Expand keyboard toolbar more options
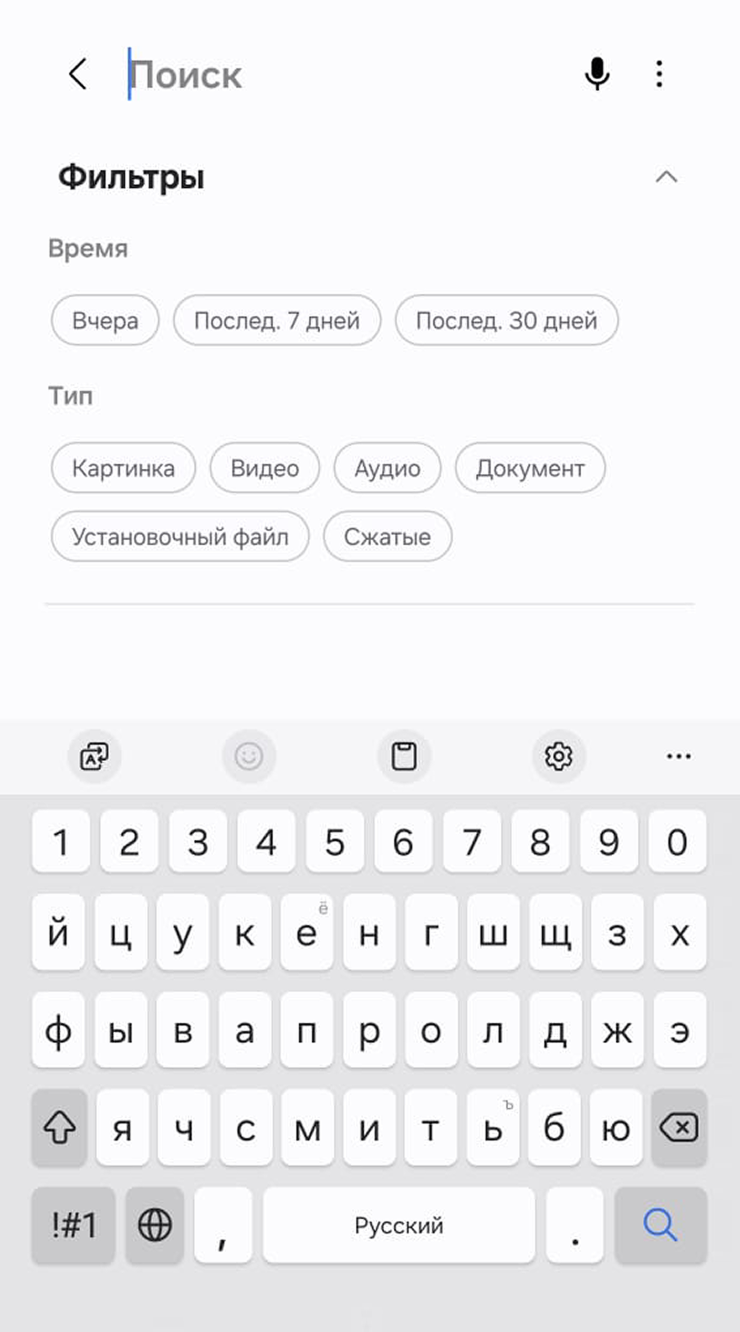Screen dimensions: 740x1332 (679, 756)
